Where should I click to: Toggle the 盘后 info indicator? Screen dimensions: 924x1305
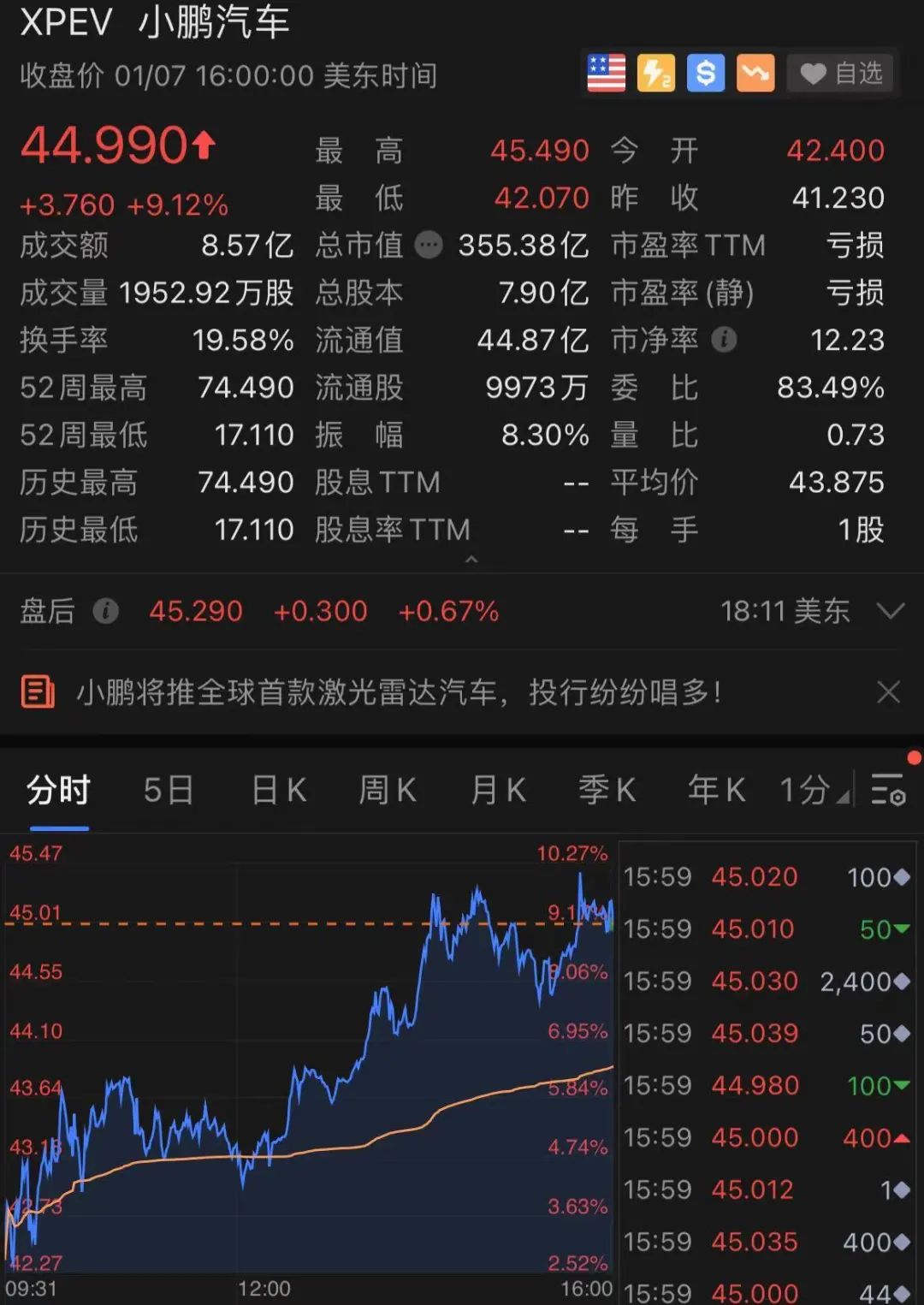pos(106,611)
